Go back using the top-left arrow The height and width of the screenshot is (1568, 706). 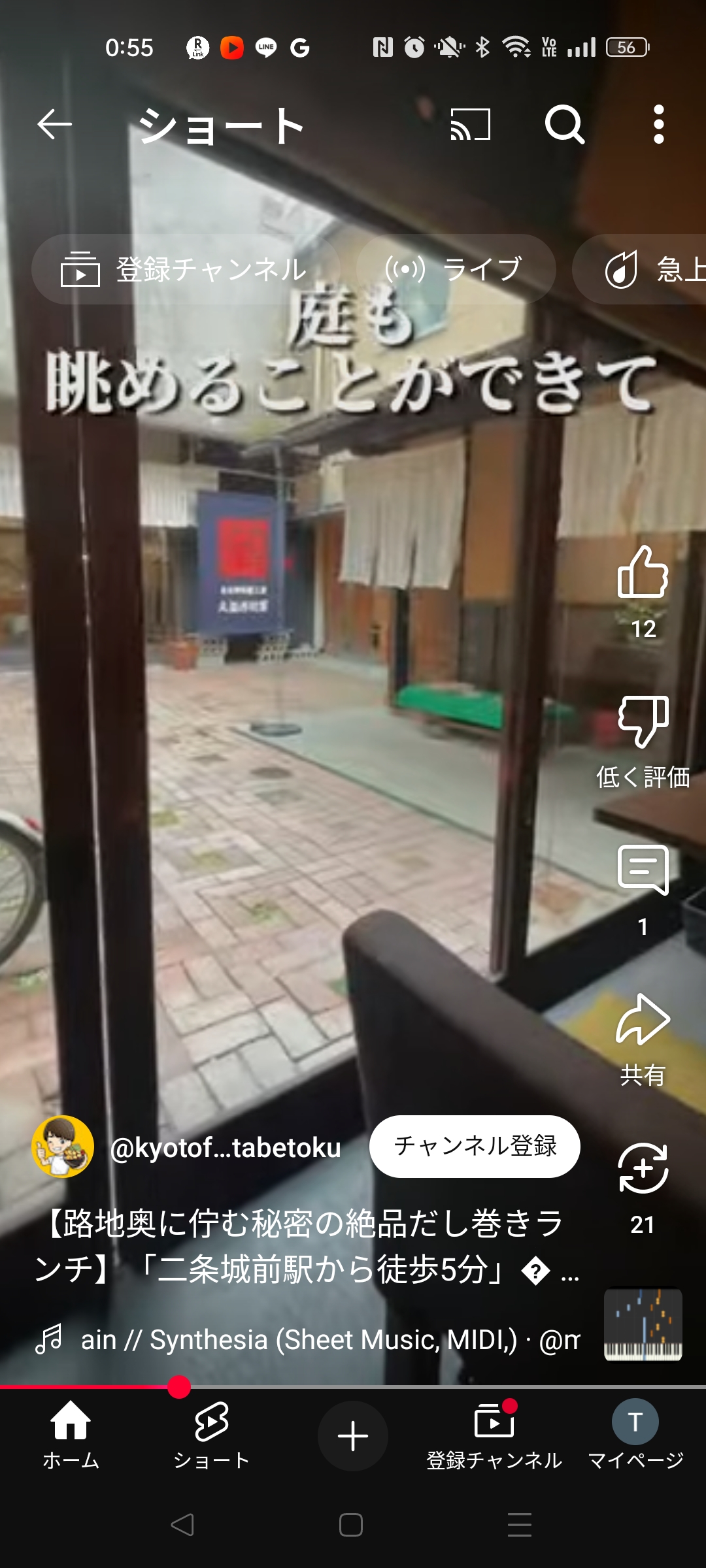pos(54,124)
